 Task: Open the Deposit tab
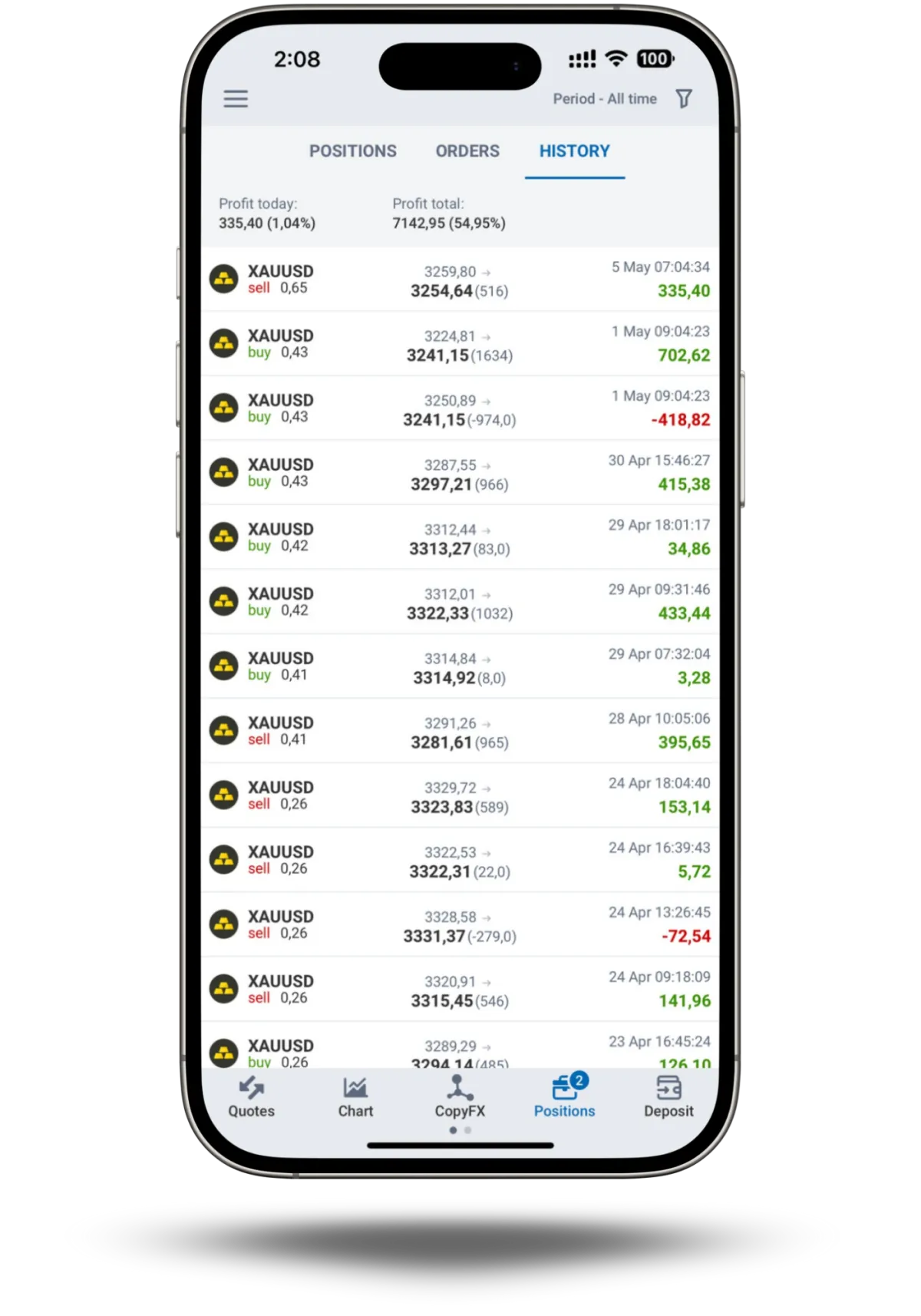[668, 1097]
